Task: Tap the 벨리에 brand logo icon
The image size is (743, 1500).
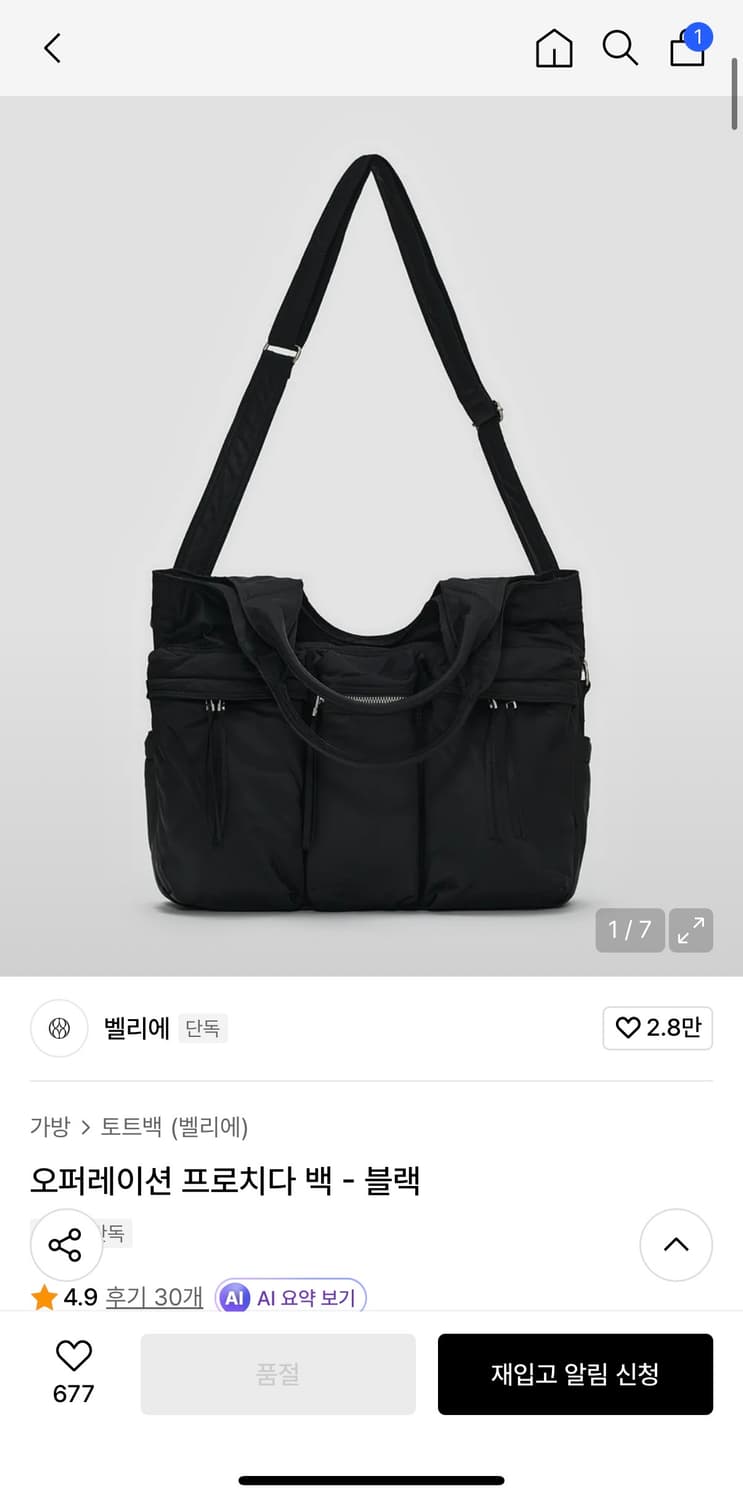Action: point(59,1028)
